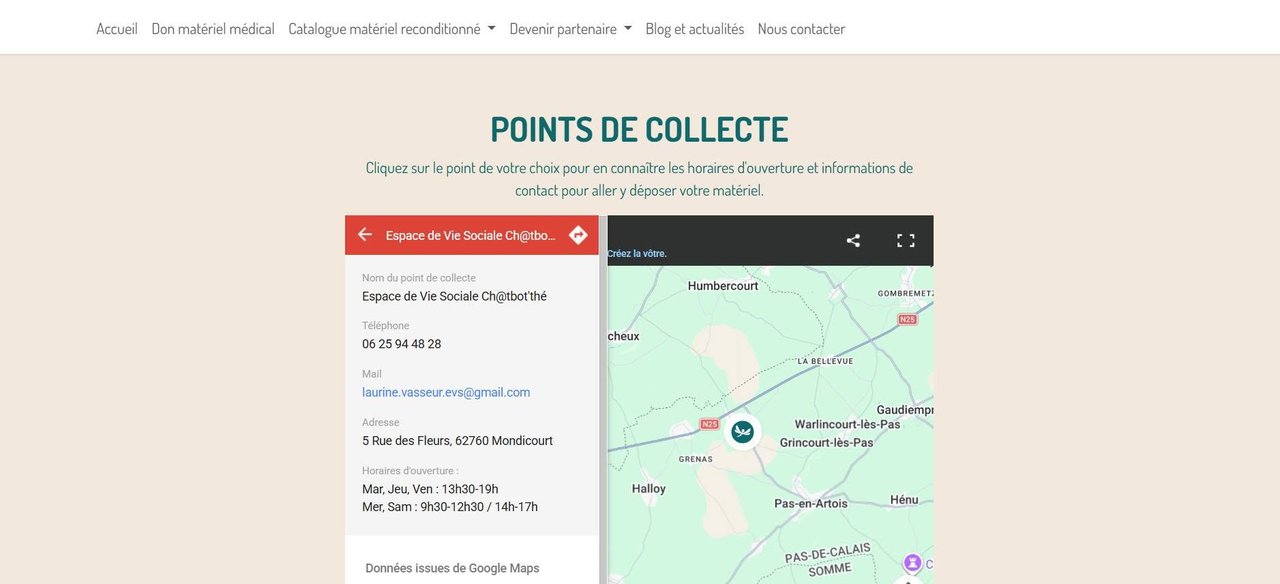Go to Don matériel médical

pyautogui.click(x=213, y=29)
